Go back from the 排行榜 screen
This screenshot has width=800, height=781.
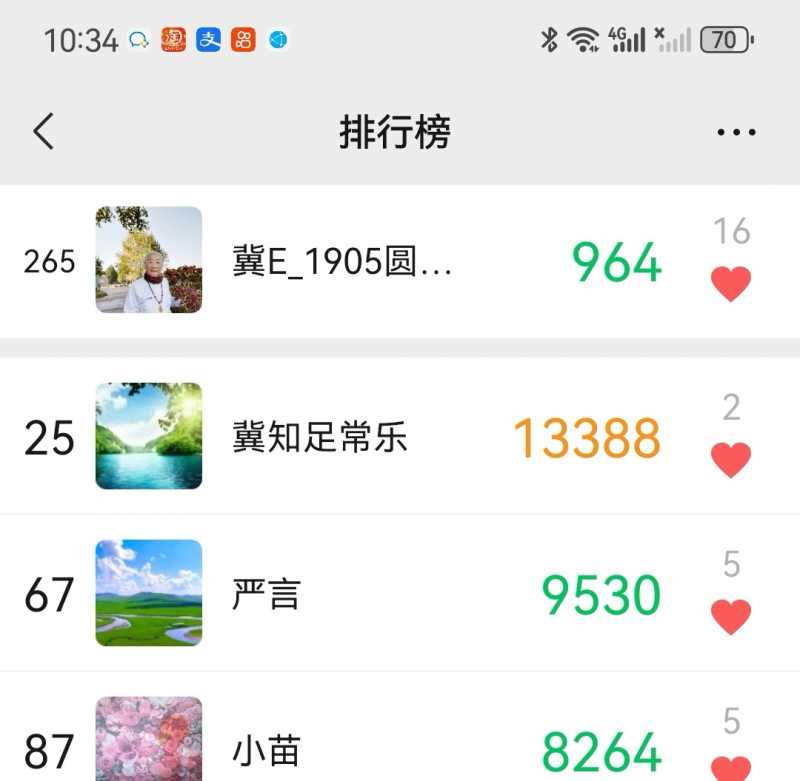pyautogui.click(x=43, y=131)
